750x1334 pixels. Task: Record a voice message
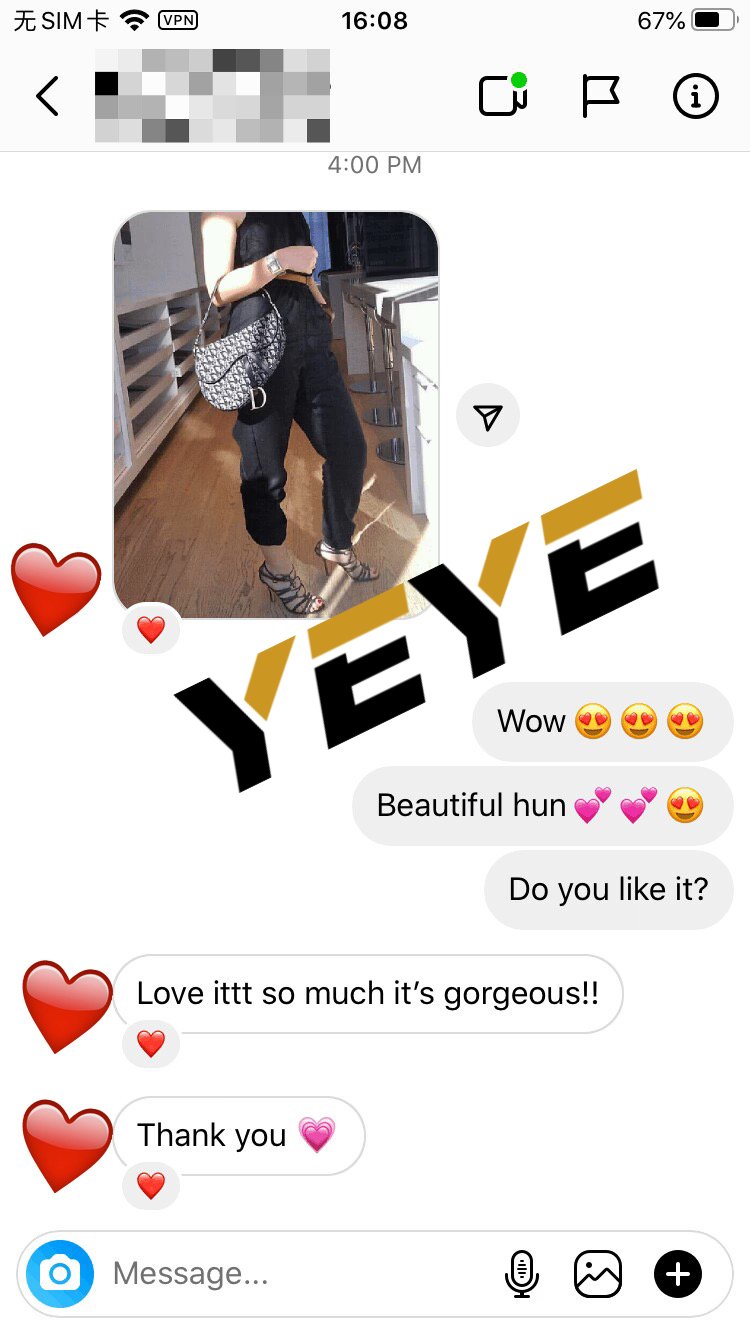point(521,1274)
